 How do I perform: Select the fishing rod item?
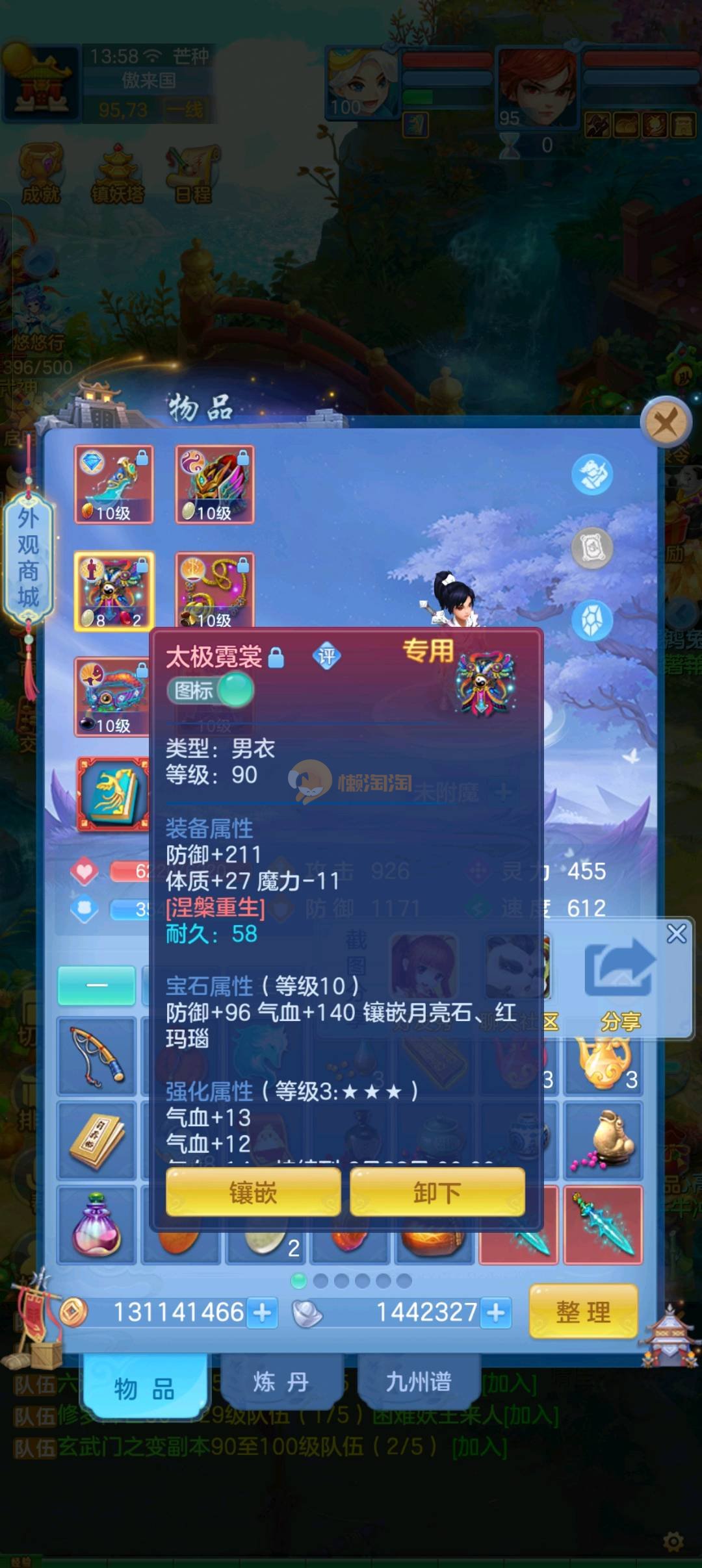(97, 1056)
